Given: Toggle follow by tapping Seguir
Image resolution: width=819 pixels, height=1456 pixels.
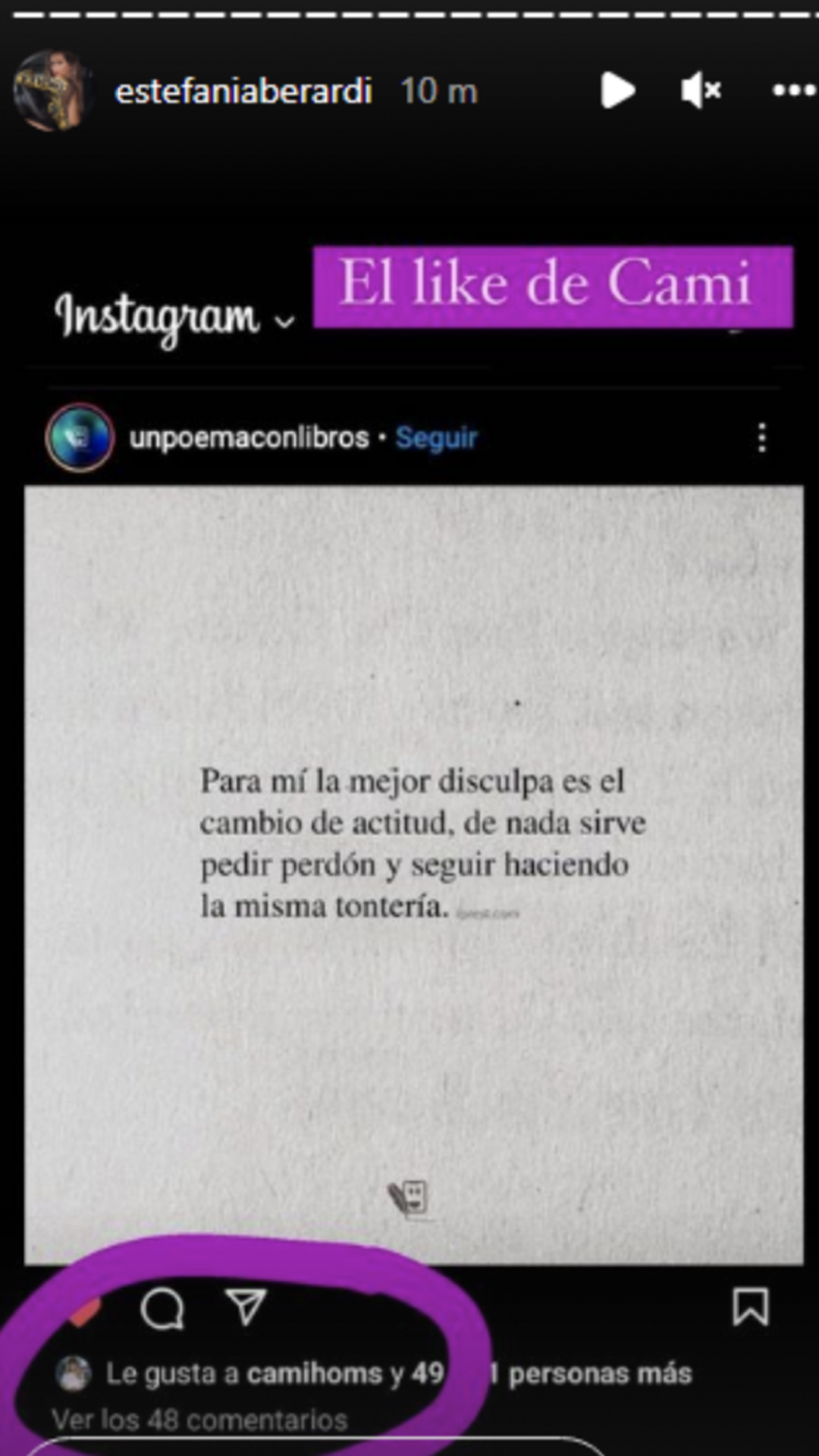Looking at the screenshot, I should click(436, 437).
